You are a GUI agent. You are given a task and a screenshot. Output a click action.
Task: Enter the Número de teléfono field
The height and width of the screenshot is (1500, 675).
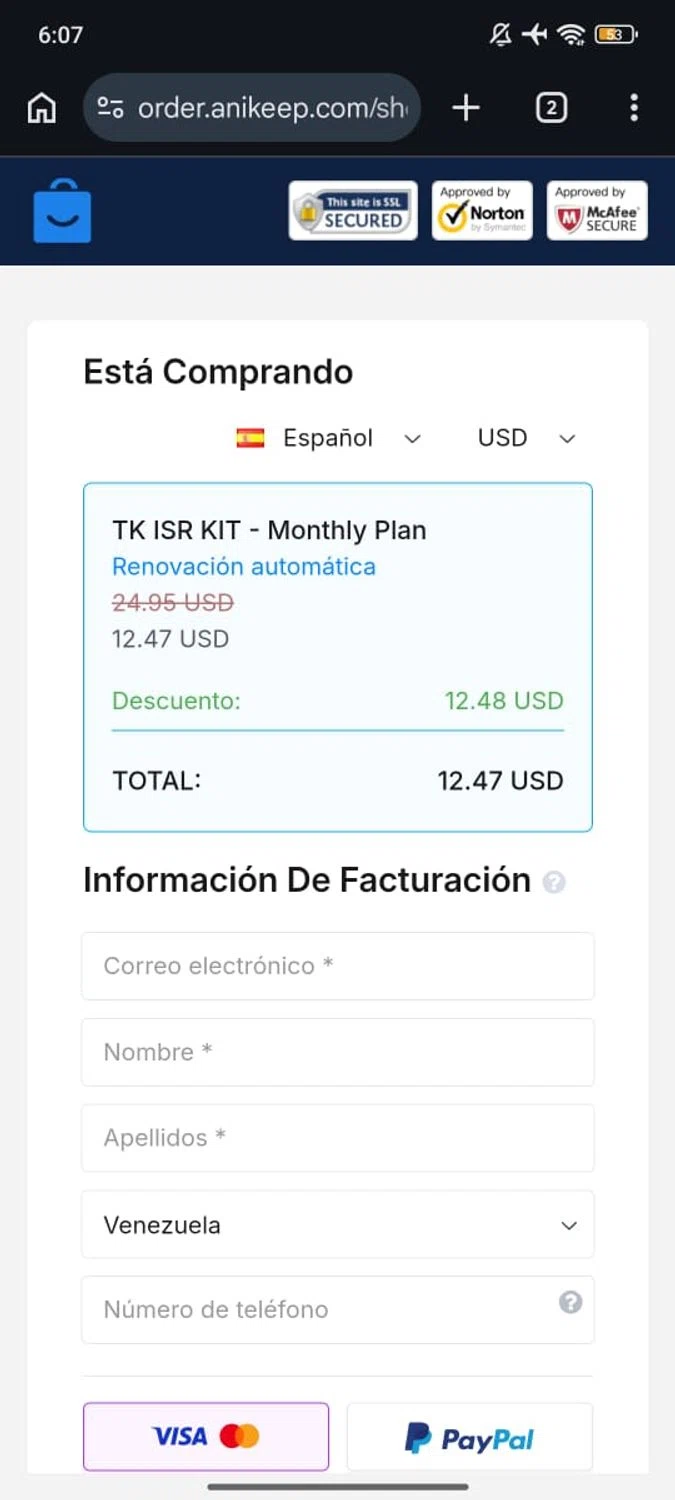(x=320, y=1310)
